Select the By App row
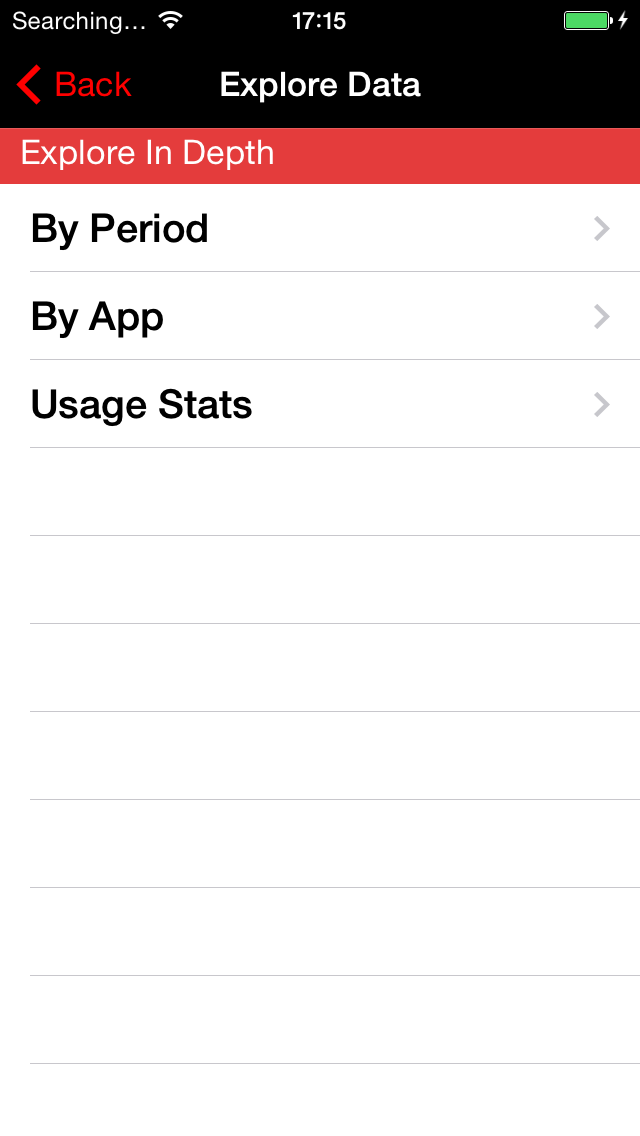 (320, 317)
